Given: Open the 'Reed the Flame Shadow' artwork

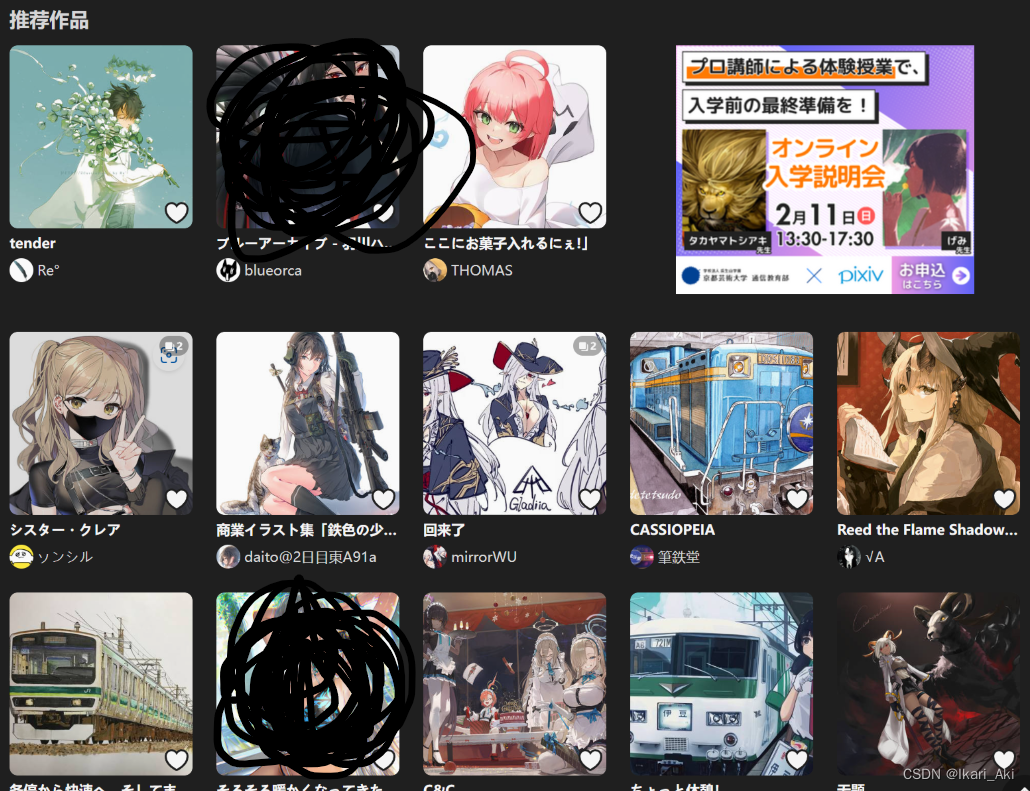Looking at the screenshot, I should (x=928, y=423).
